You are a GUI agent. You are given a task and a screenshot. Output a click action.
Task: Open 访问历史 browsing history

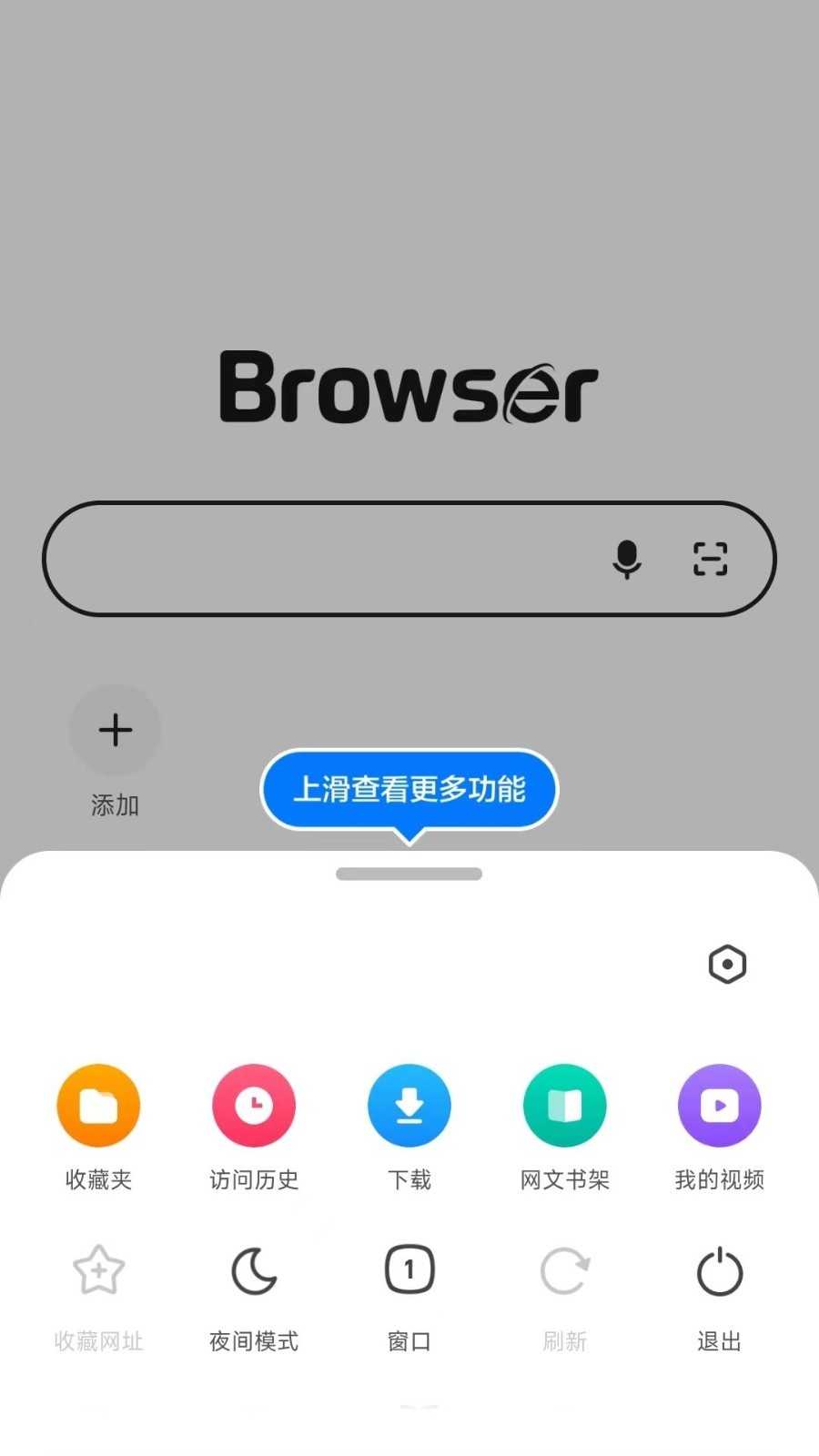coord(254,1106)
